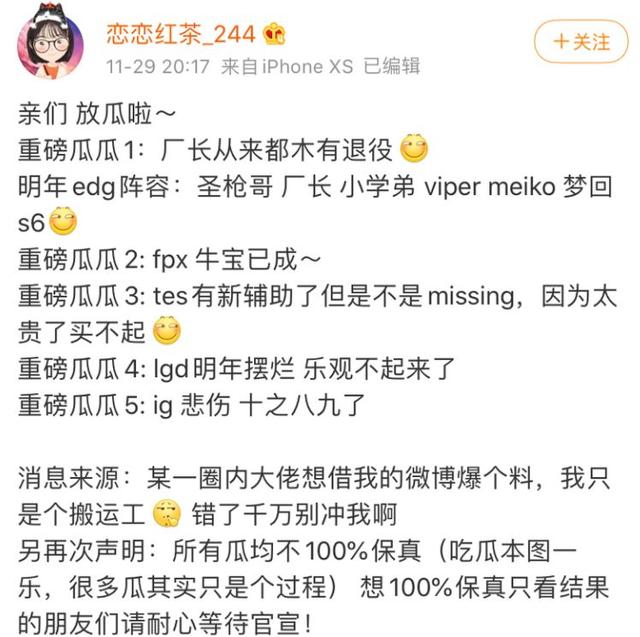The height and width of the screenshot is (637, 640).
Task: Follow 恋恋红茶_244 with the 关注 button
Action: point(580,42)
